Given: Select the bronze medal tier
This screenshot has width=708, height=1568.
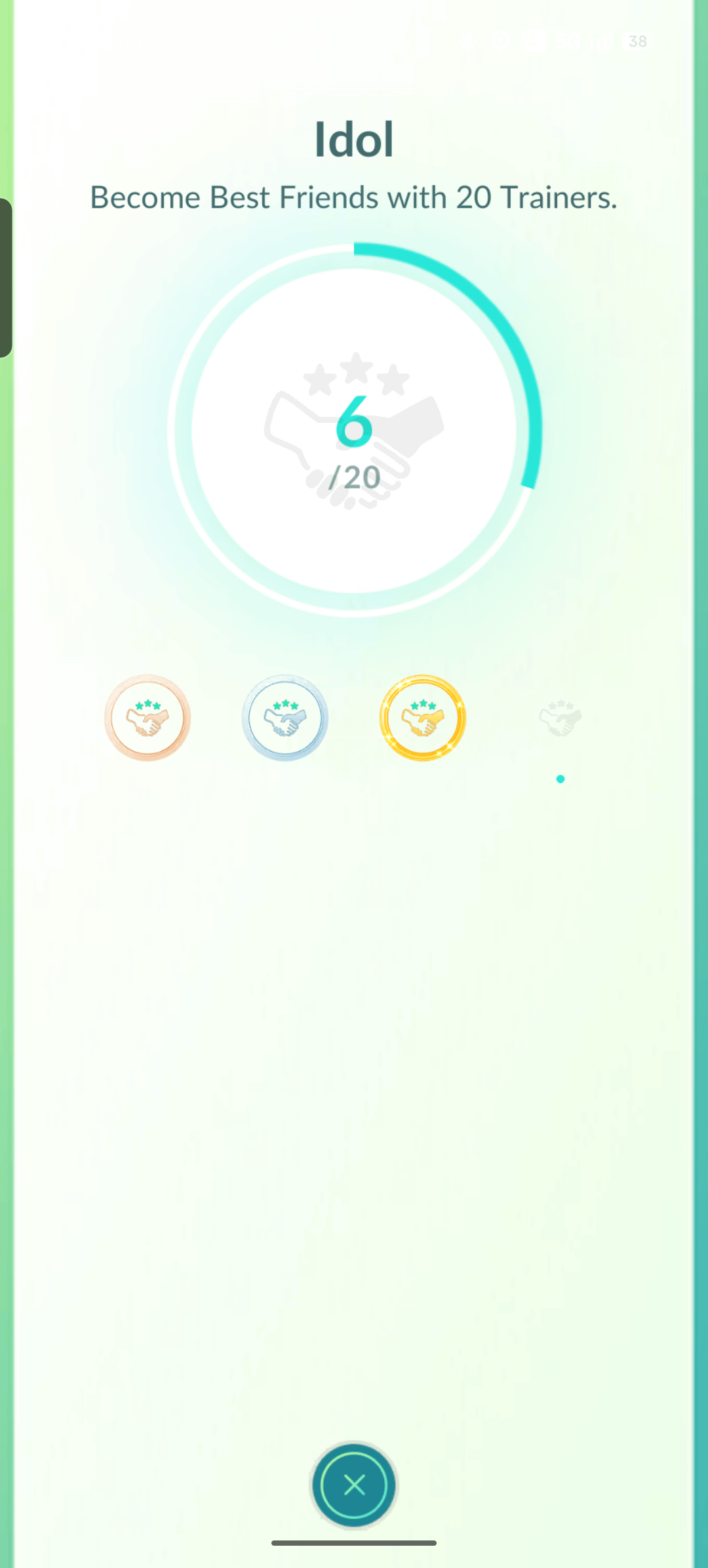Looking at the screenshot, I should point(147,718).
